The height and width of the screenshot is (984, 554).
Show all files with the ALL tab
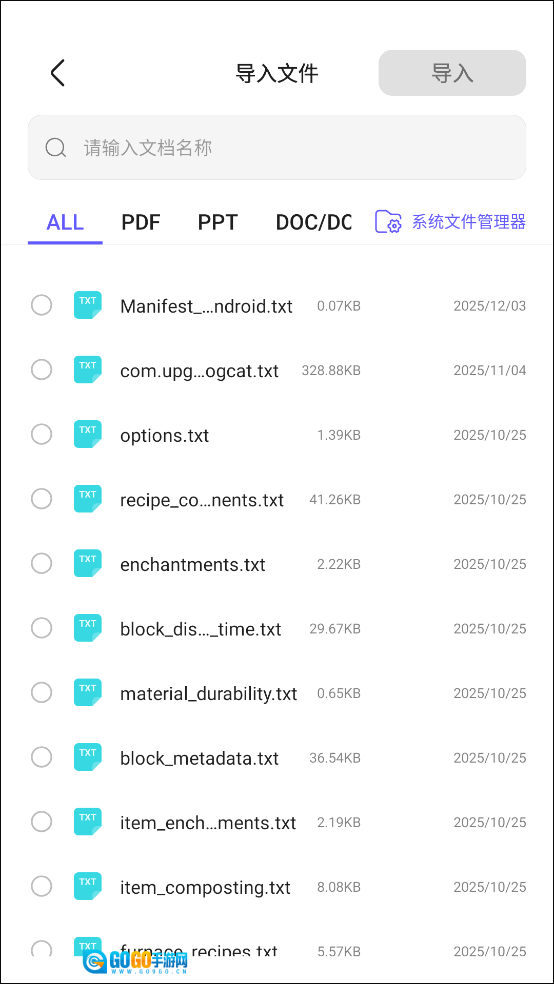(x=65, y=222)
